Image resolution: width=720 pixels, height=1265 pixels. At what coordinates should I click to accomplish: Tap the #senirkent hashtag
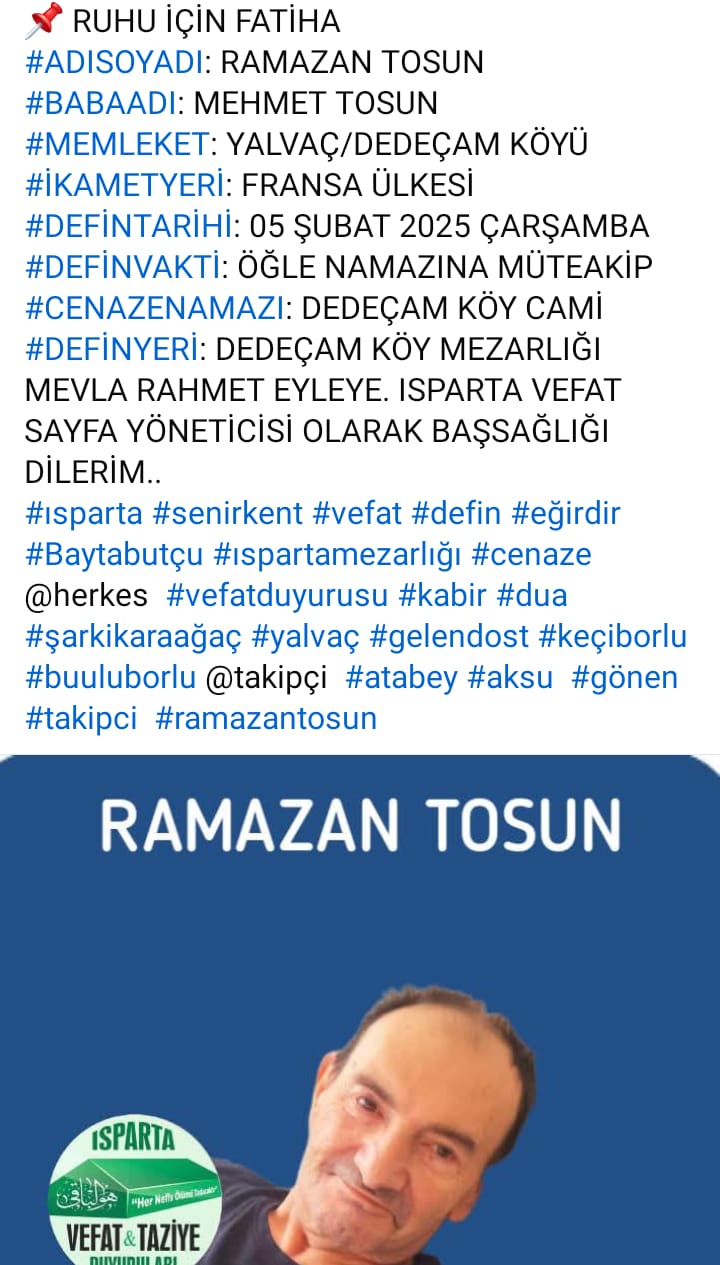point(227,513)
